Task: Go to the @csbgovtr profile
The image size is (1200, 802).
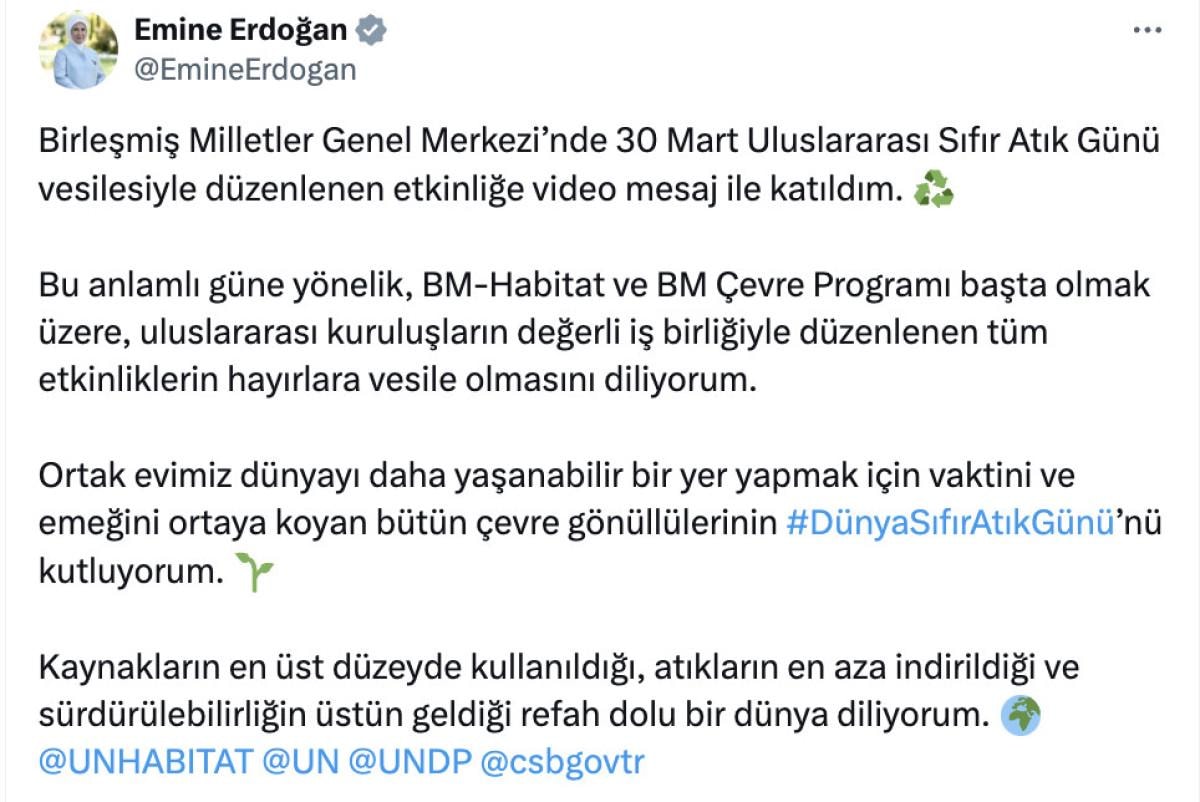Action: 563,761
